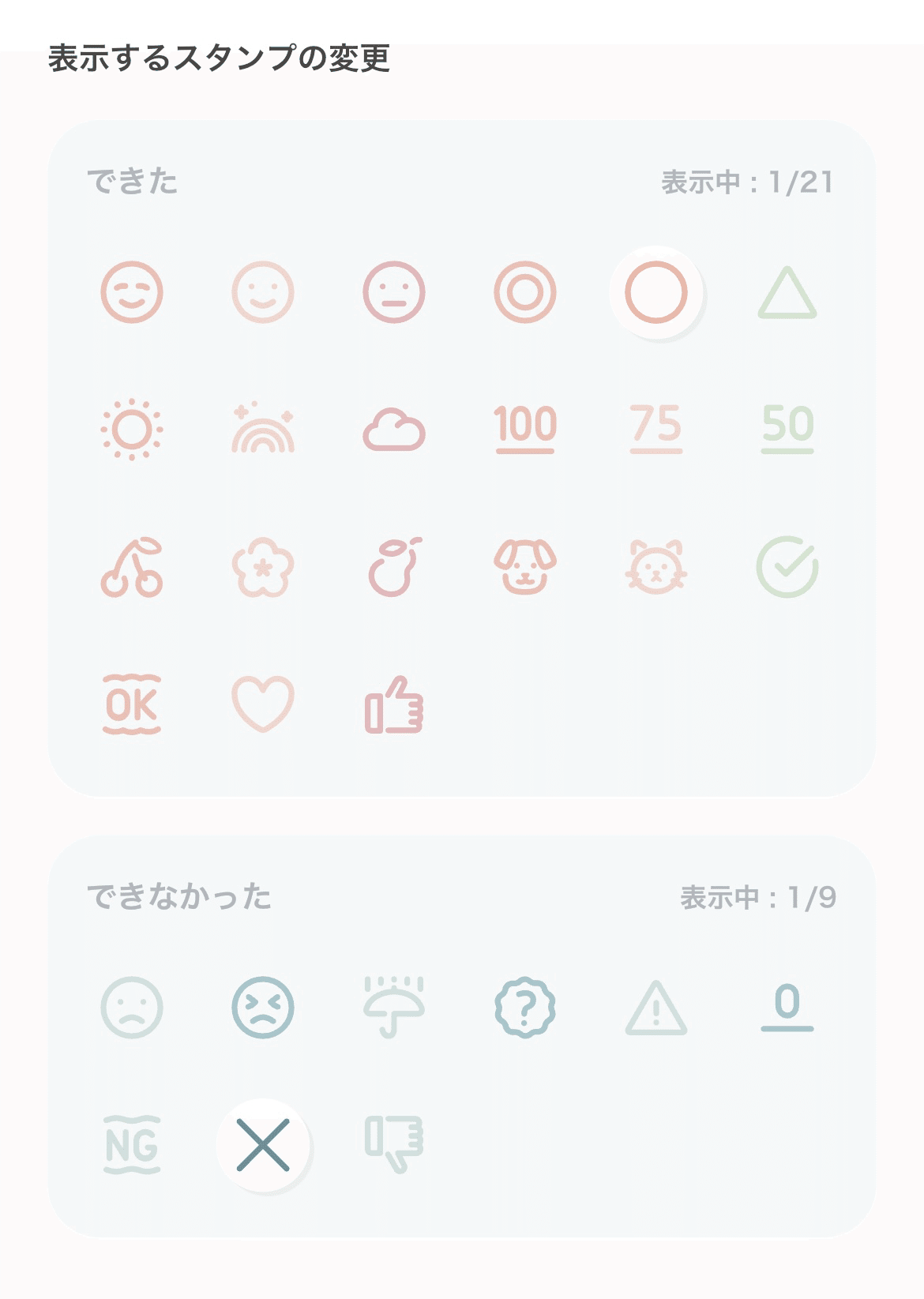Screen dimensions: 924x1299
Task: Select the heart stamp
Action: point(263,704)
